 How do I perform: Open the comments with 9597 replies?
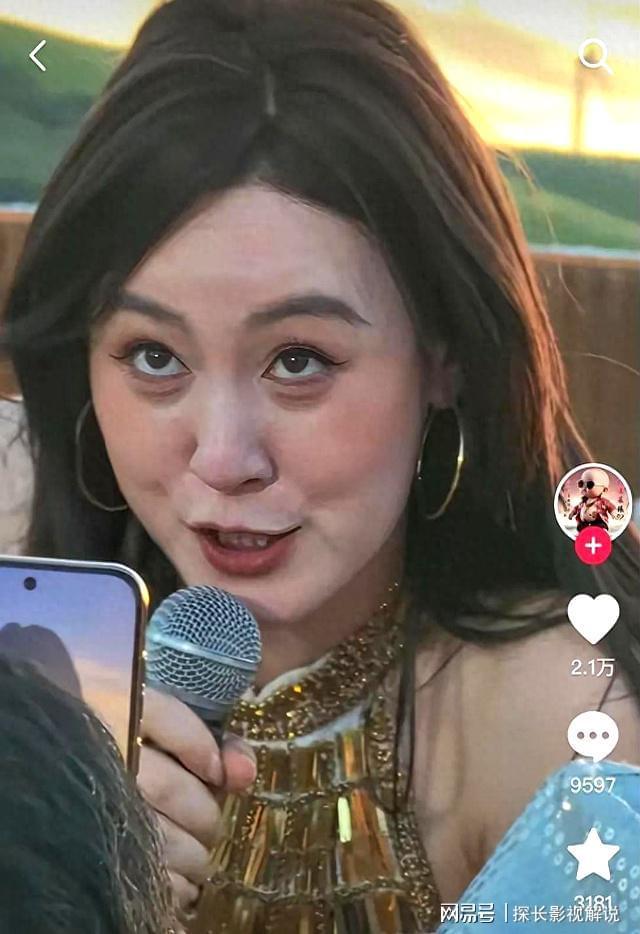593,737
